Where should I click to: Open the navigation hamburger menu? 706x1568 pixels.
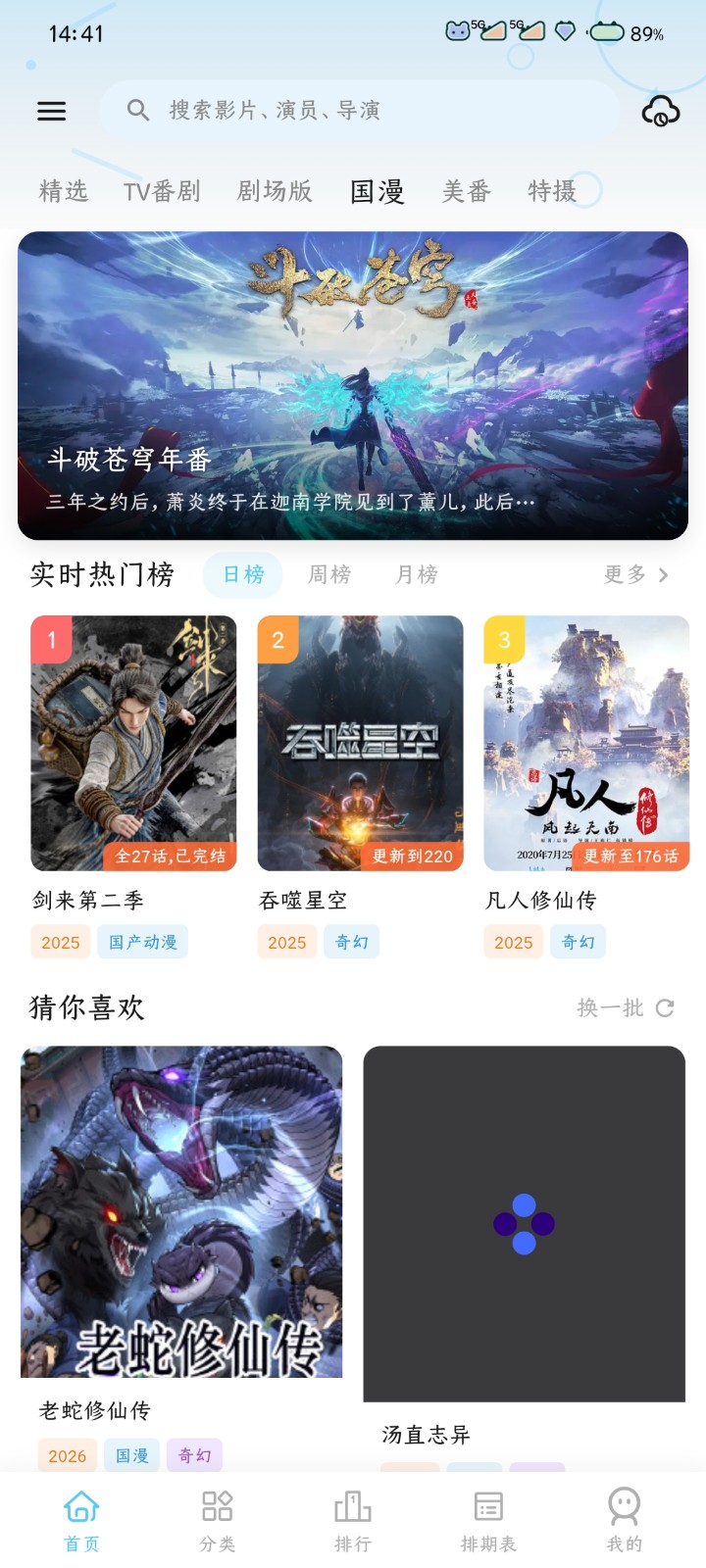51,112
